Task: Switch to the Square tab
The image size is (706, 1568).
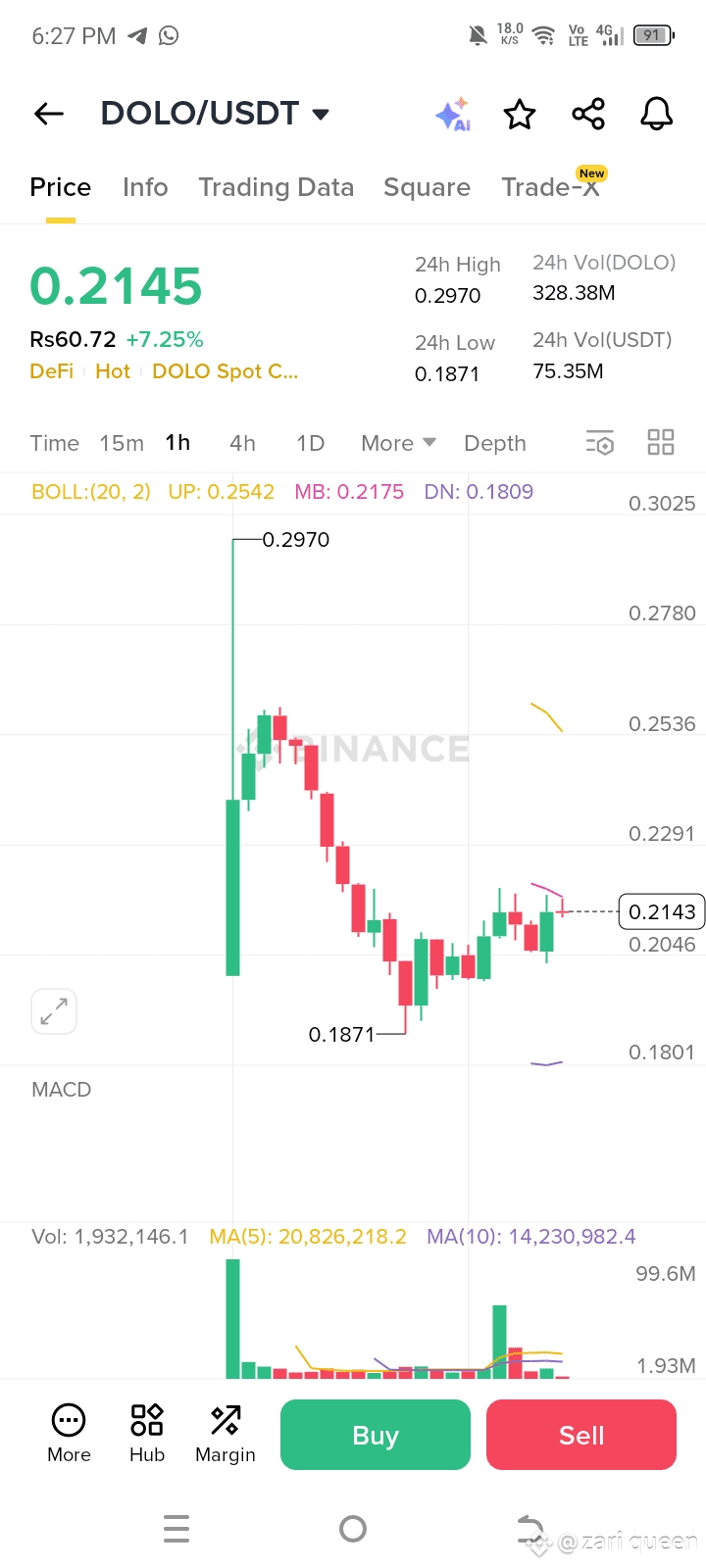Action: point(427,187)
